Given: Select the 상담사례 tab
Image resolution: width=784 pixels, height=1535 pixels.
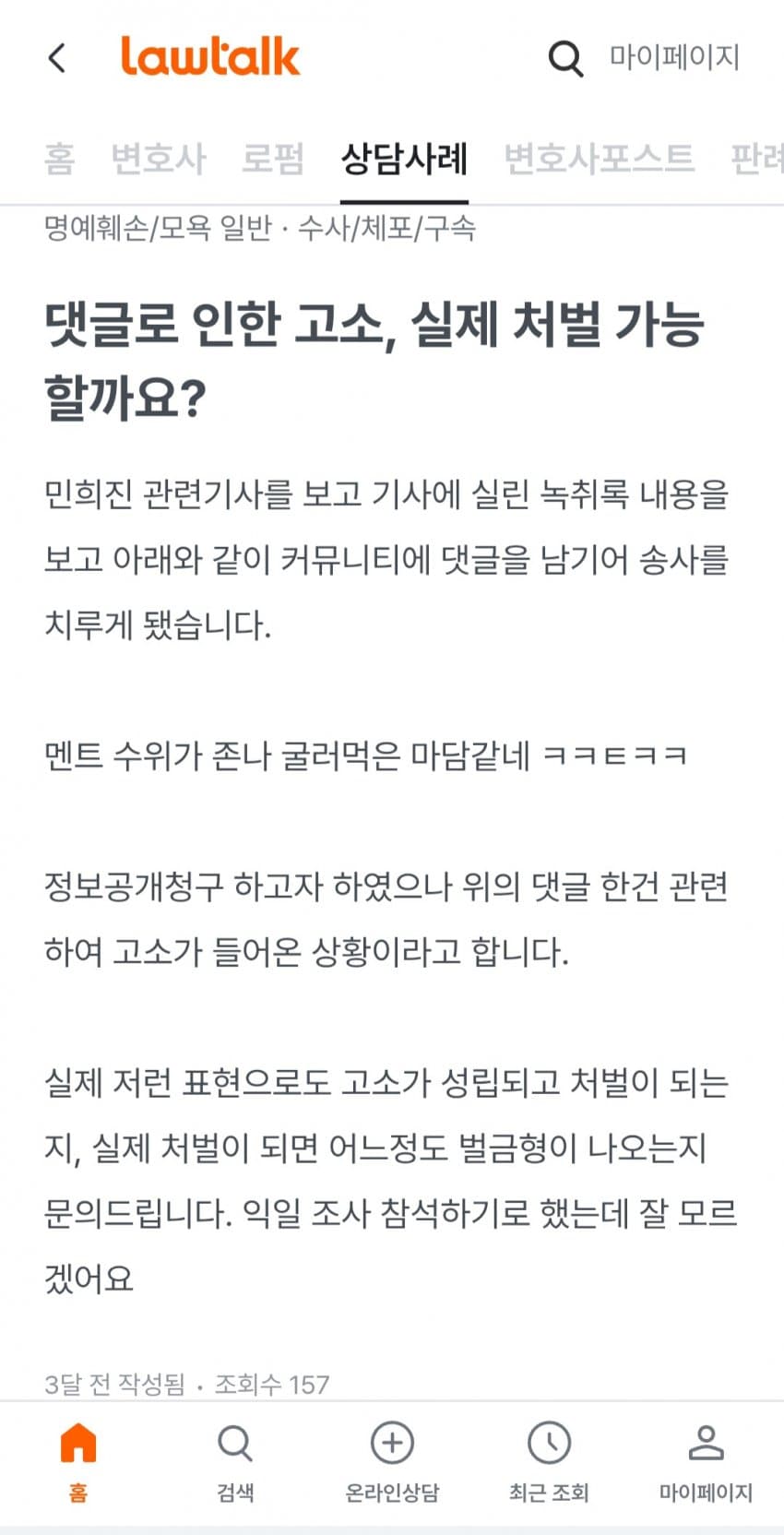Looking at the screenshot, I should [404, 159].
